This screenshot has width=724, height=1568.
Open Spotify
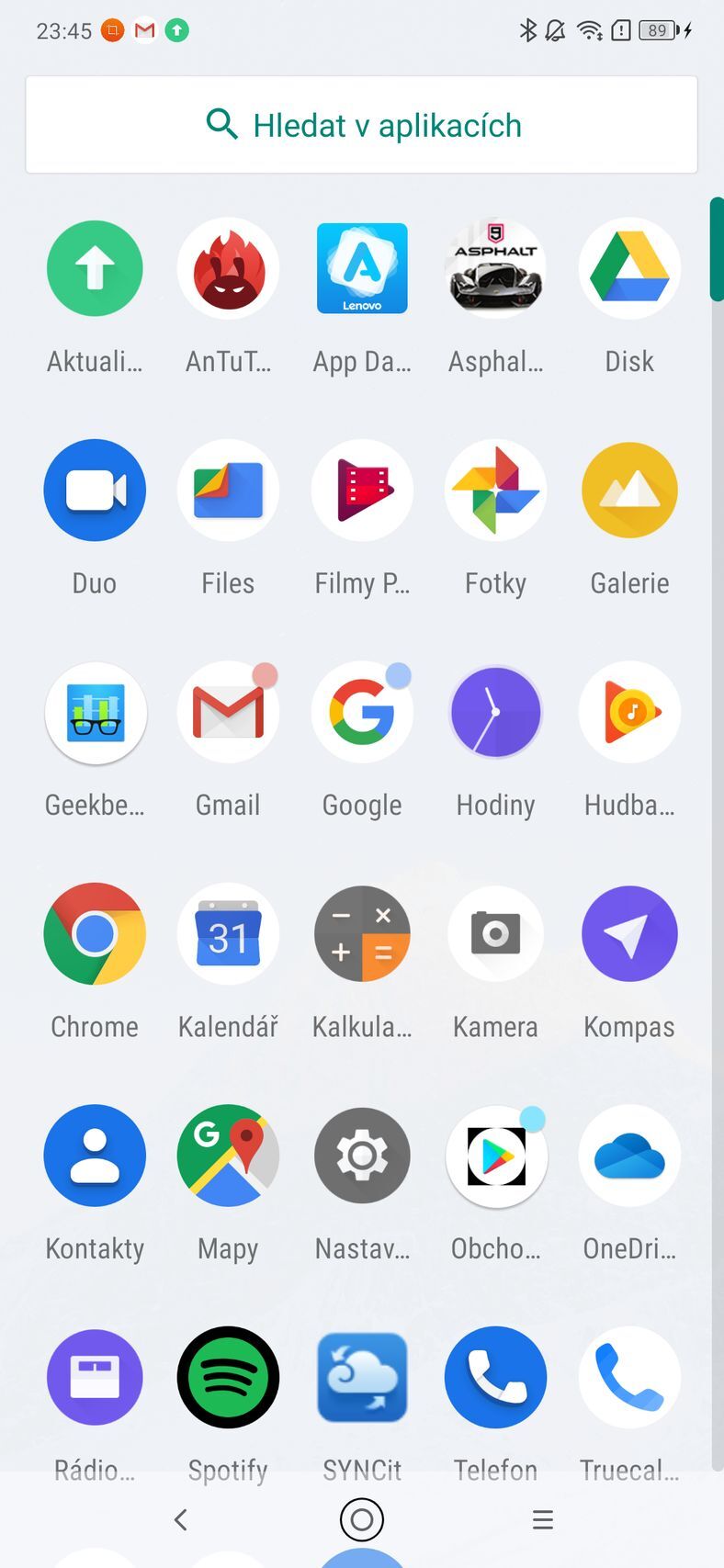[x=228, y=1377]
